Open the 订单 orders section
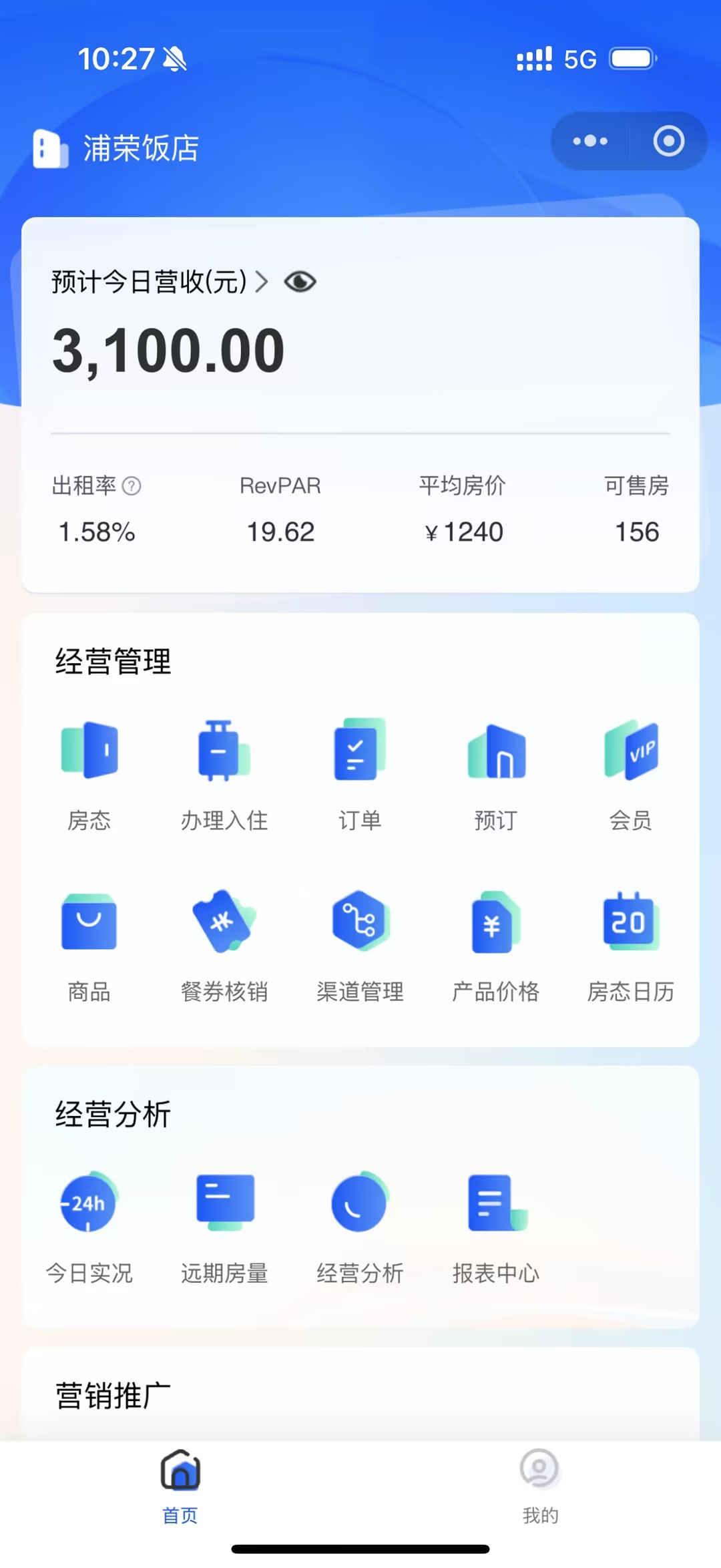This screenshot has width=721, height=1568. pyautogui.click(x=360, y=775)
